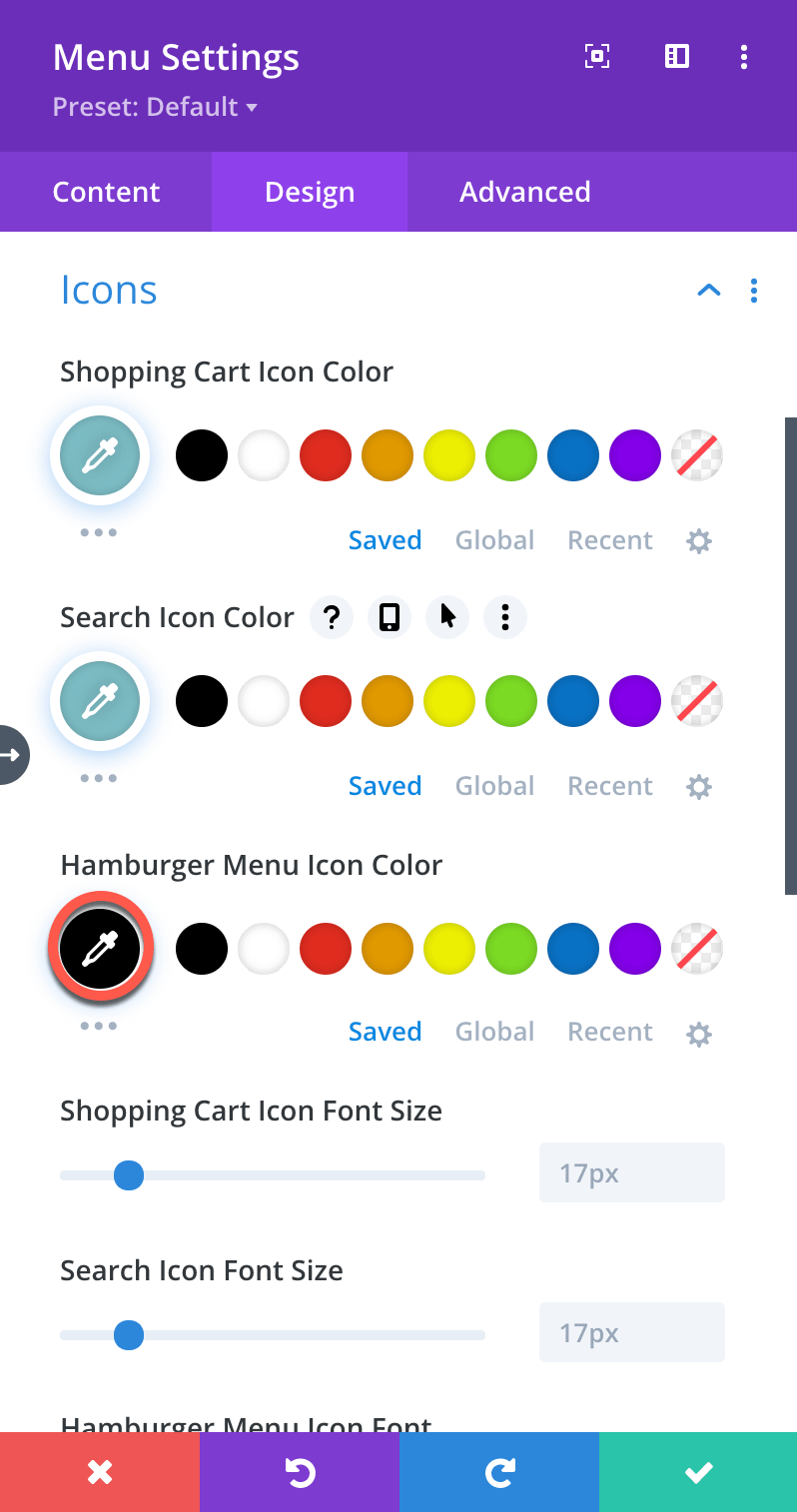797x1512 pixels.
Task: Open help for Search Icon Color
Action: (332, 618)
